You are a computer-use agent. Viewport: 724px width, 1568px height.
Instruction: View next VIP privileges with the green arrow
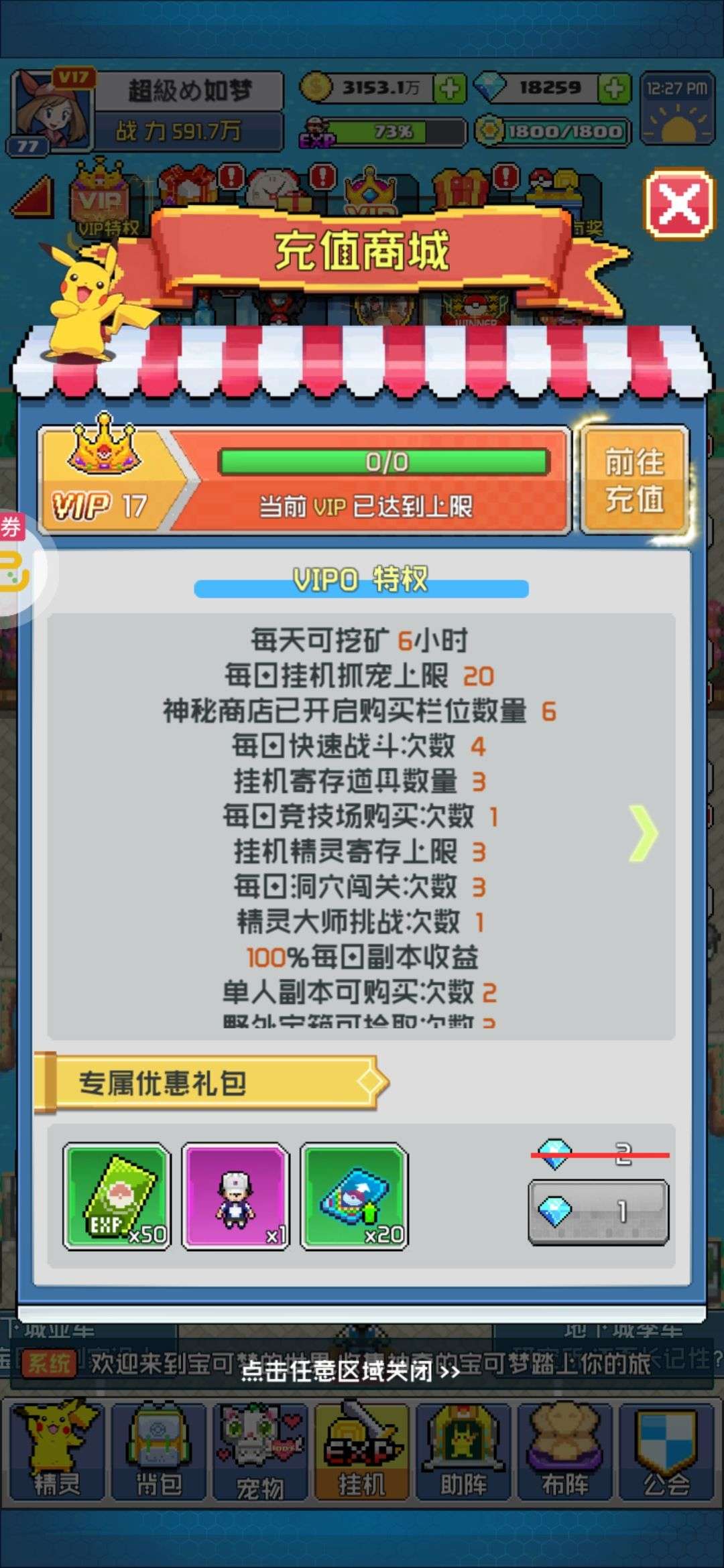(x=643, y=834)
